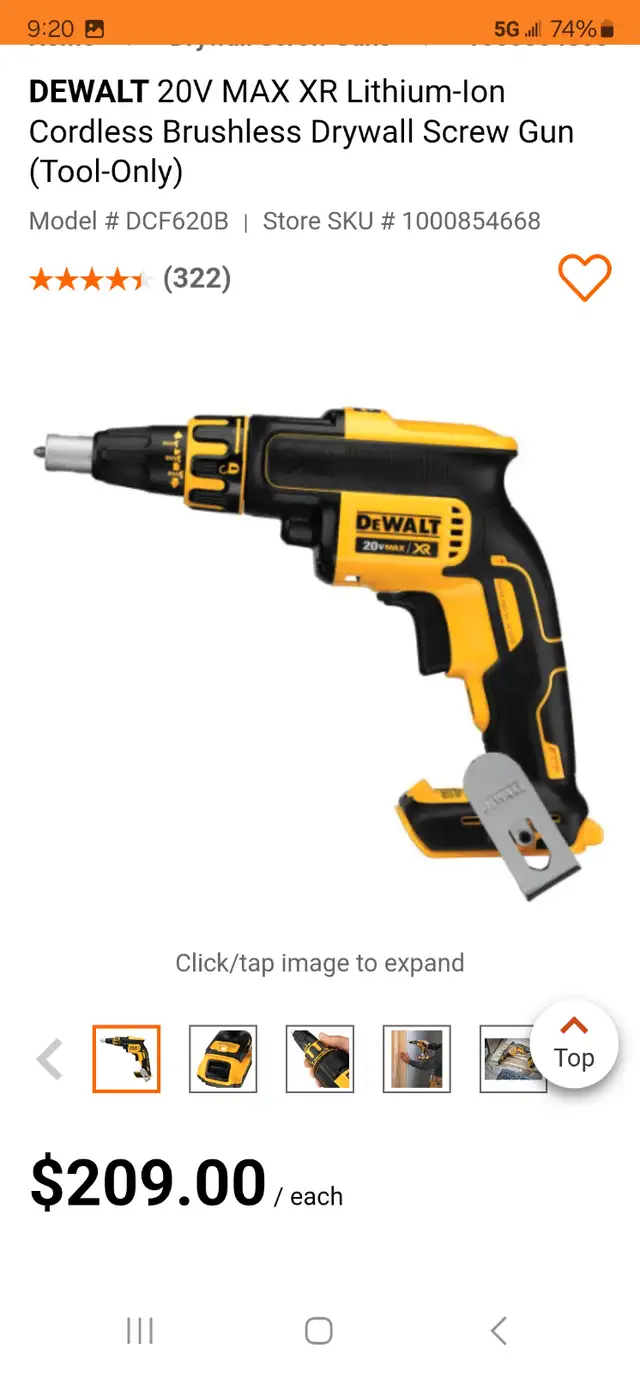This screenshot has width=640, height=1373.
Task: View the hand-held tool close-up thumbnail
Action: 320,1059
